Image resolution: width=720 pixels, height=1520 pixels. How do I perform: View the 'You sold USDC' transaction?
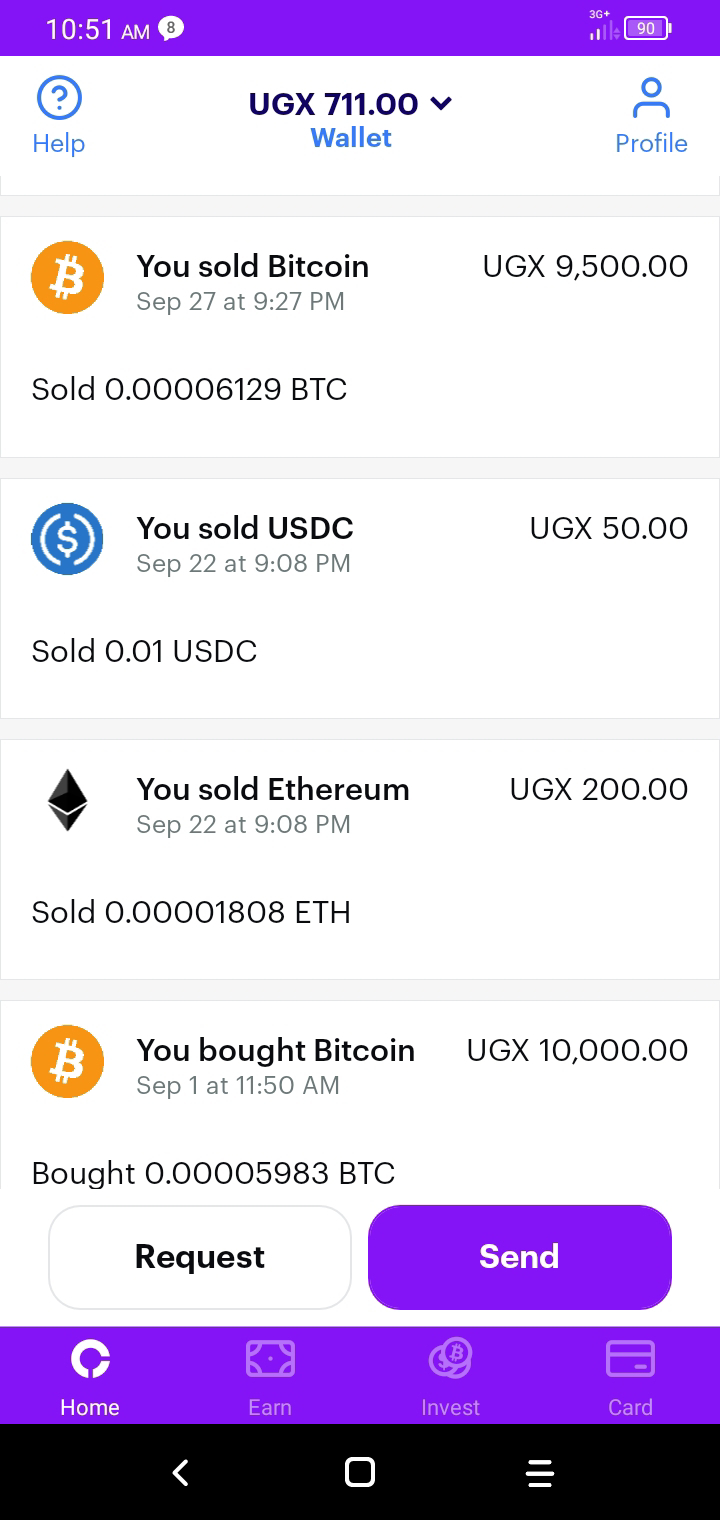(x=360, y=598)
